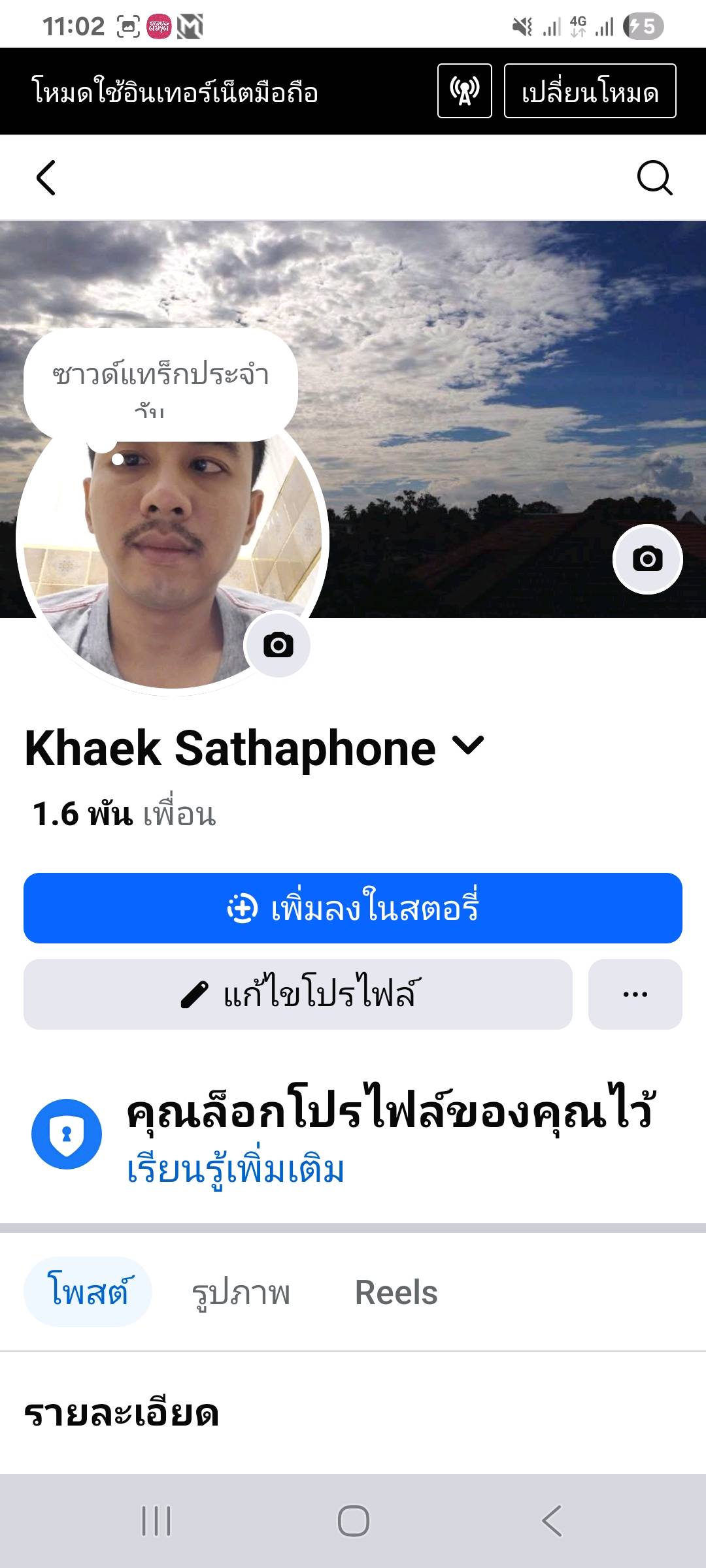Tap เพิ่มลงในสตอรี่ to add a story
The image size is (706, 1568).
pyautogui.click(x=353, y=908)
